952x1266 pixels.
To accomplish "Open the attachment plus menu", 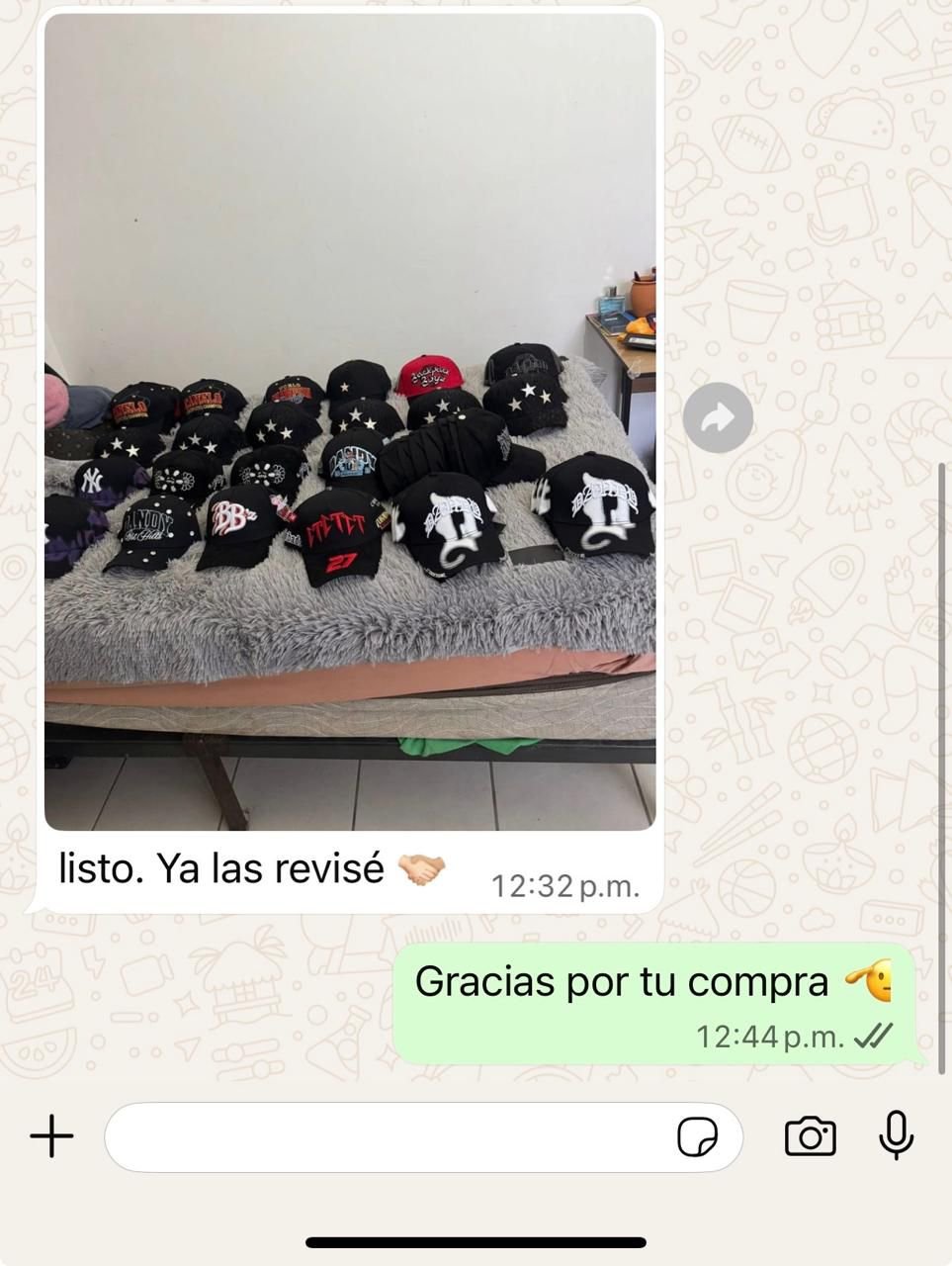I will pyautogui.click(x=52, y=1136).
